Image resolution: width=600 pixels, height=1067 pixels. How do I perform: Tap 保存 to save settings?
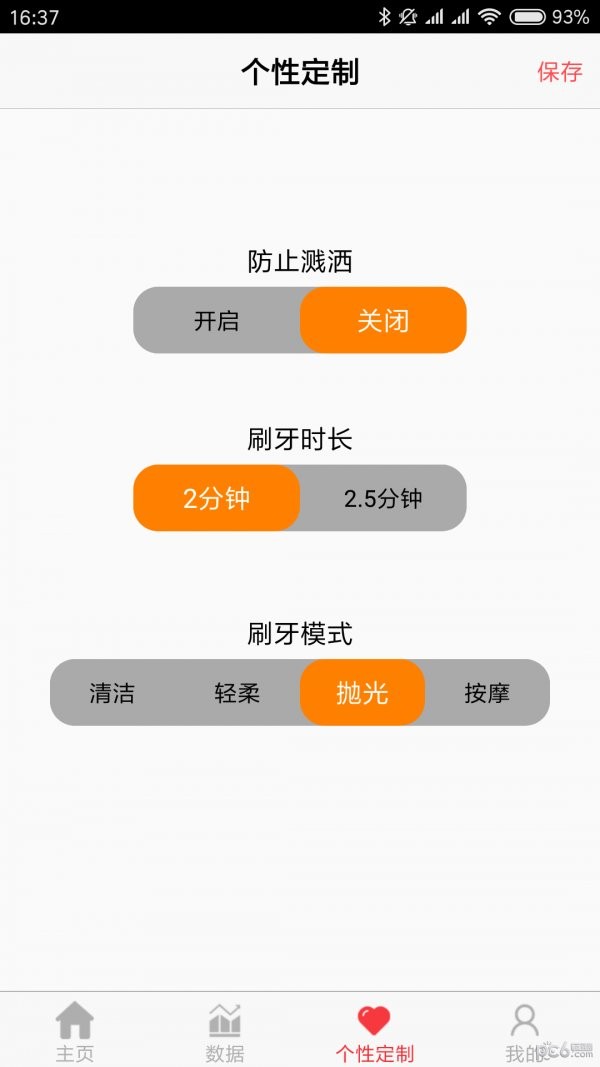tap(560, 71)
